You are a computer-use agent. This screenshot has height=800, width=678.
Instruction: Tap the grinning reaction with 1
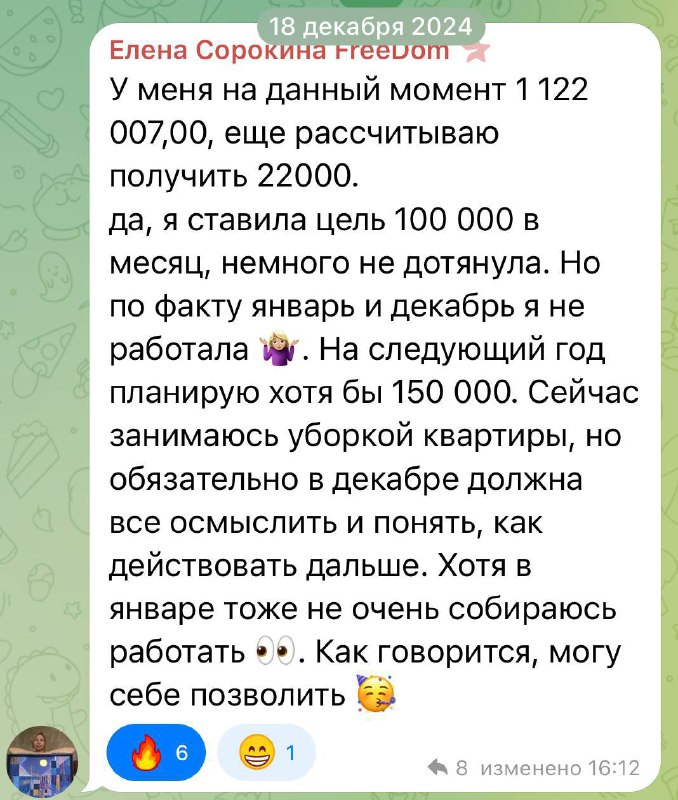pos(264,754)
